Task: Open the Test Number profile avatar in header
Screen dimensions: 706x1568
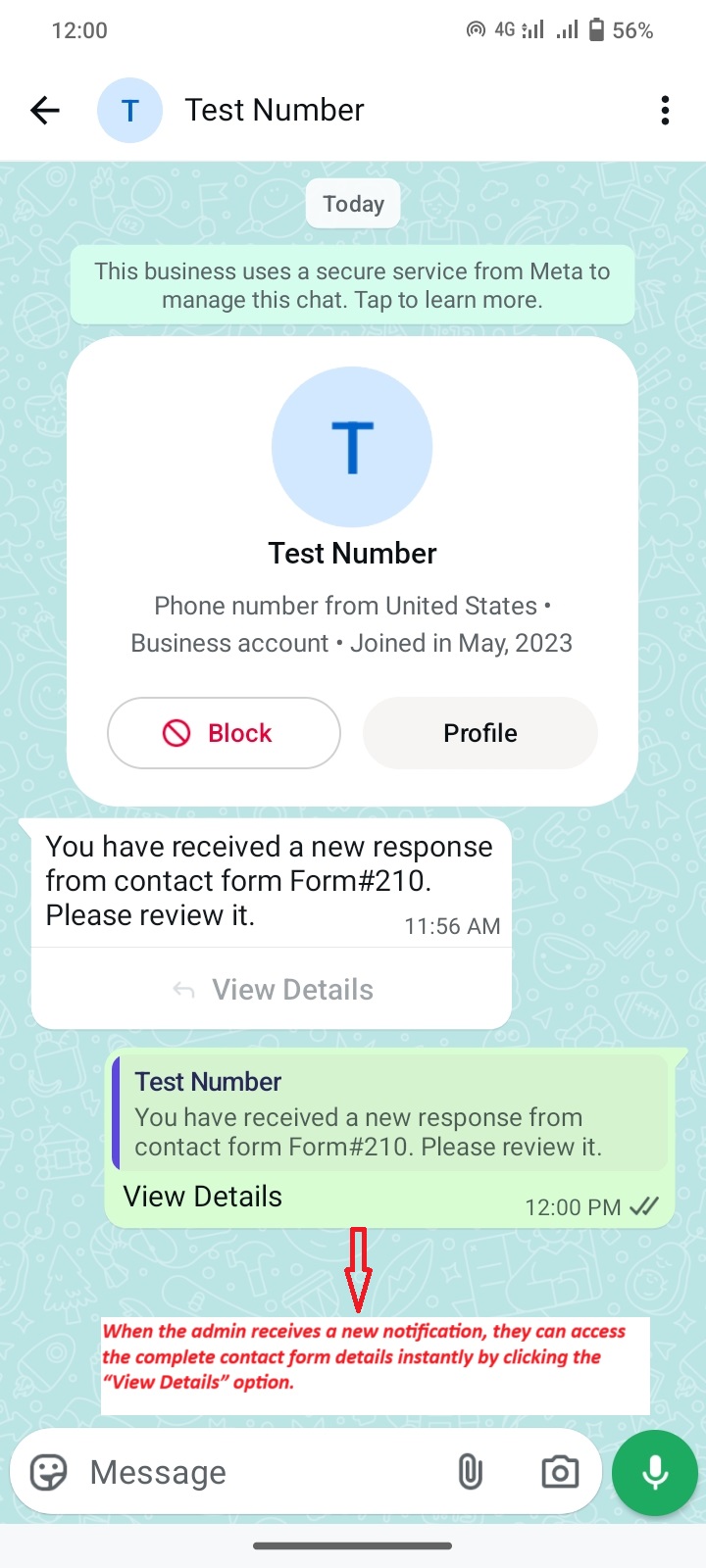Action: click(x=129, y=110)
